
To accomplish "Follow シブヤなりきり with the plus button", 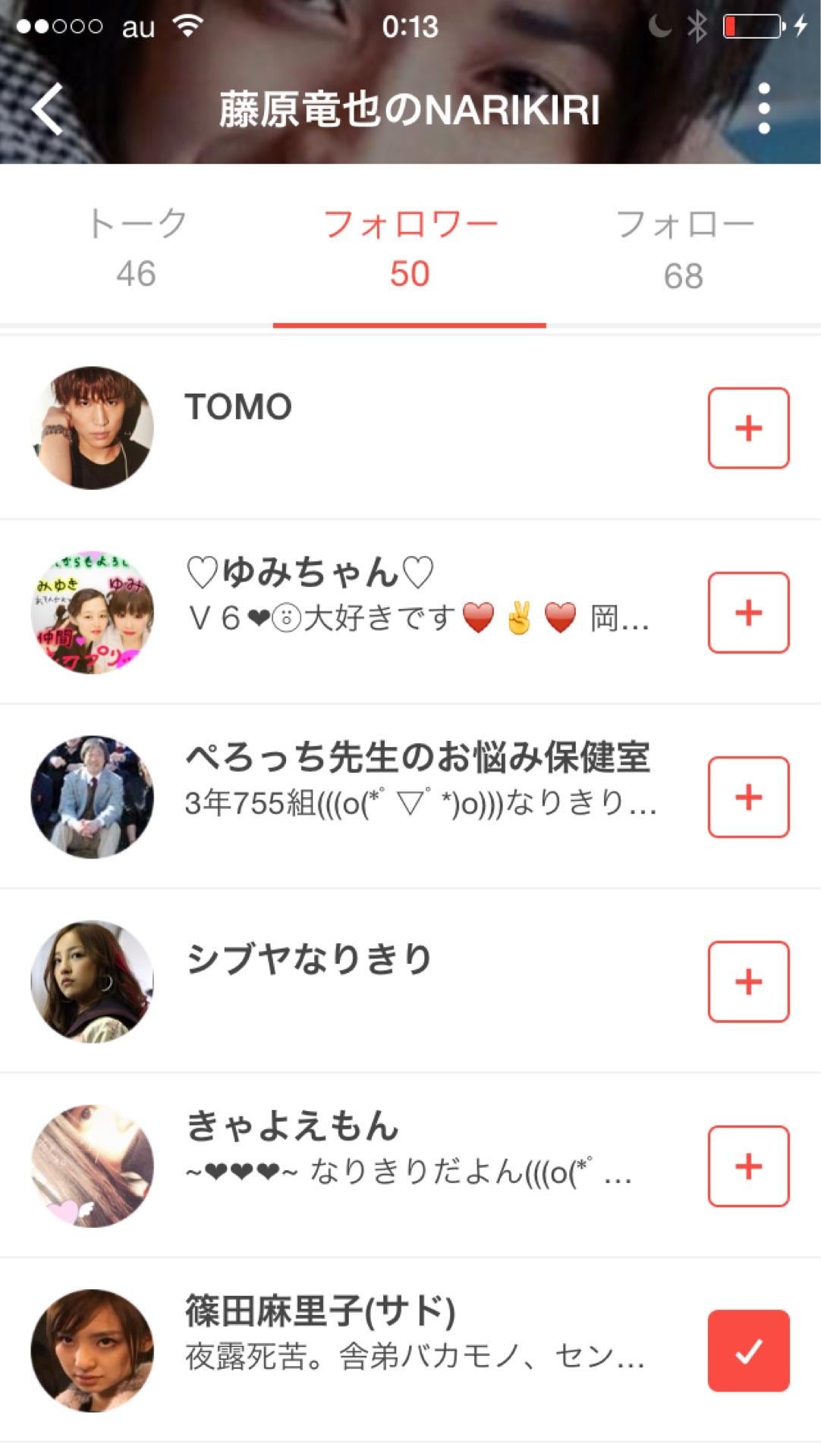I will tap(748, 982).
